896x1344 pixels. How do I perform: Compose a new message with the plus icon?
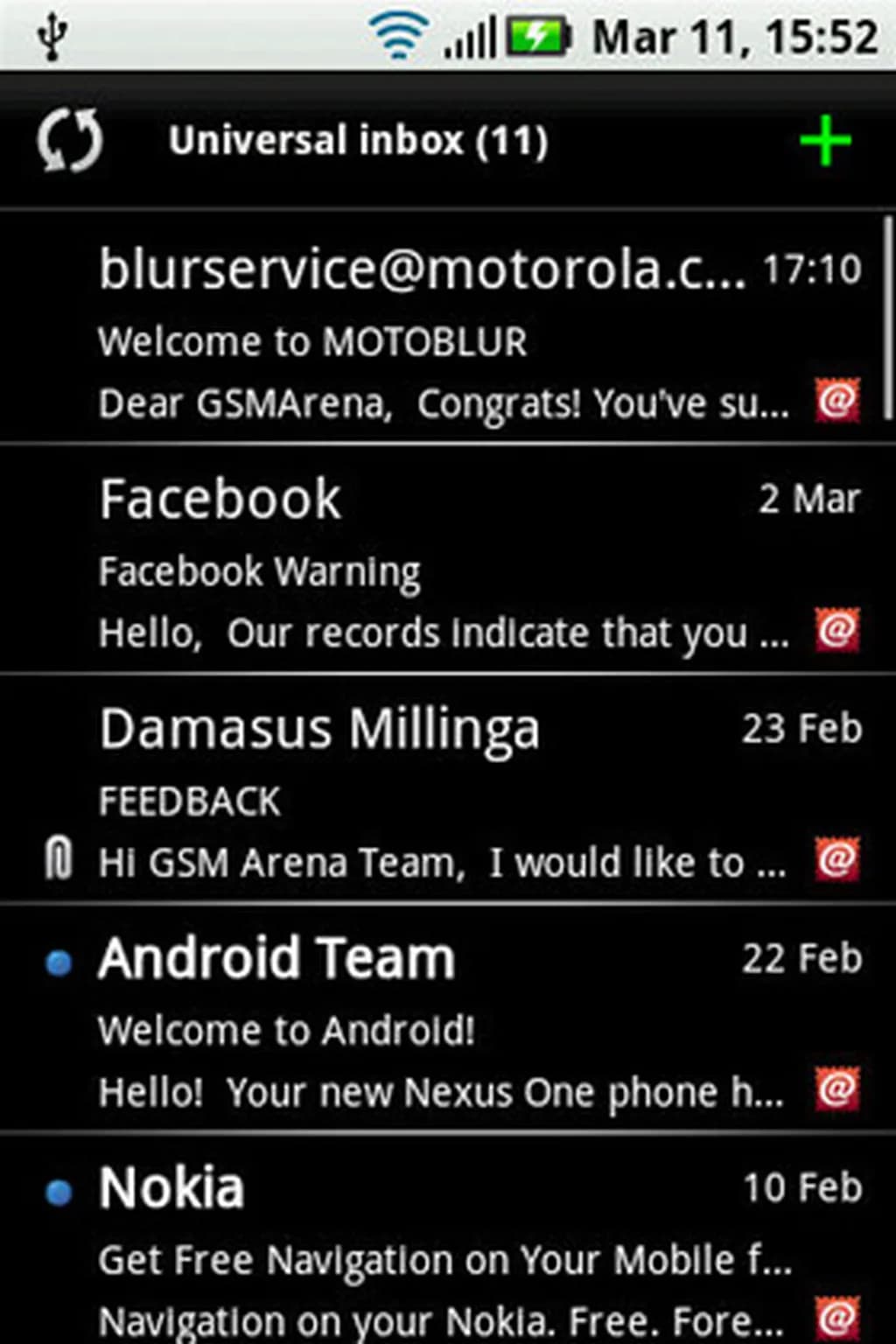coord(825,142)
